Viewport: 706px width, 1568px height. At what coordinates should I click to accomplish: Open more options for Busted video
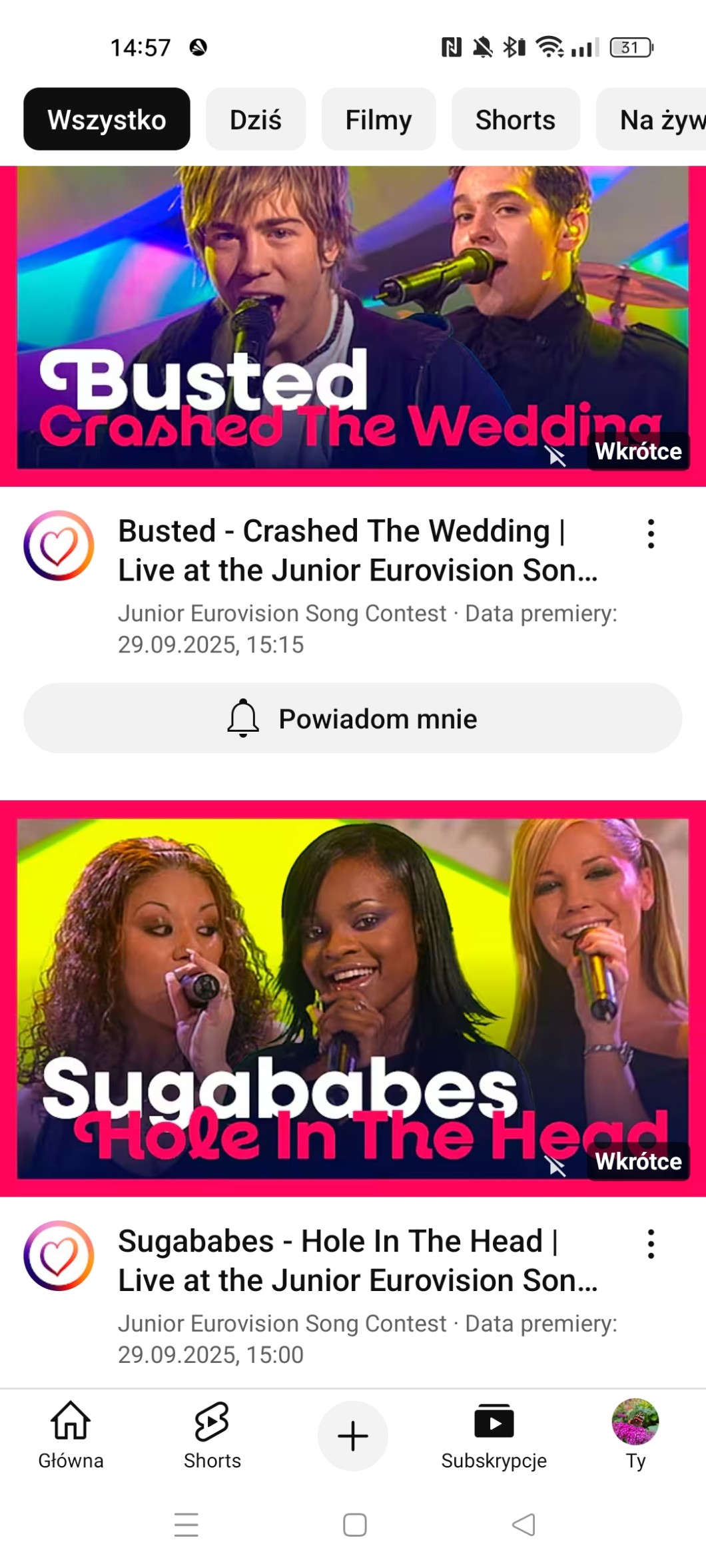coord(651,534)
